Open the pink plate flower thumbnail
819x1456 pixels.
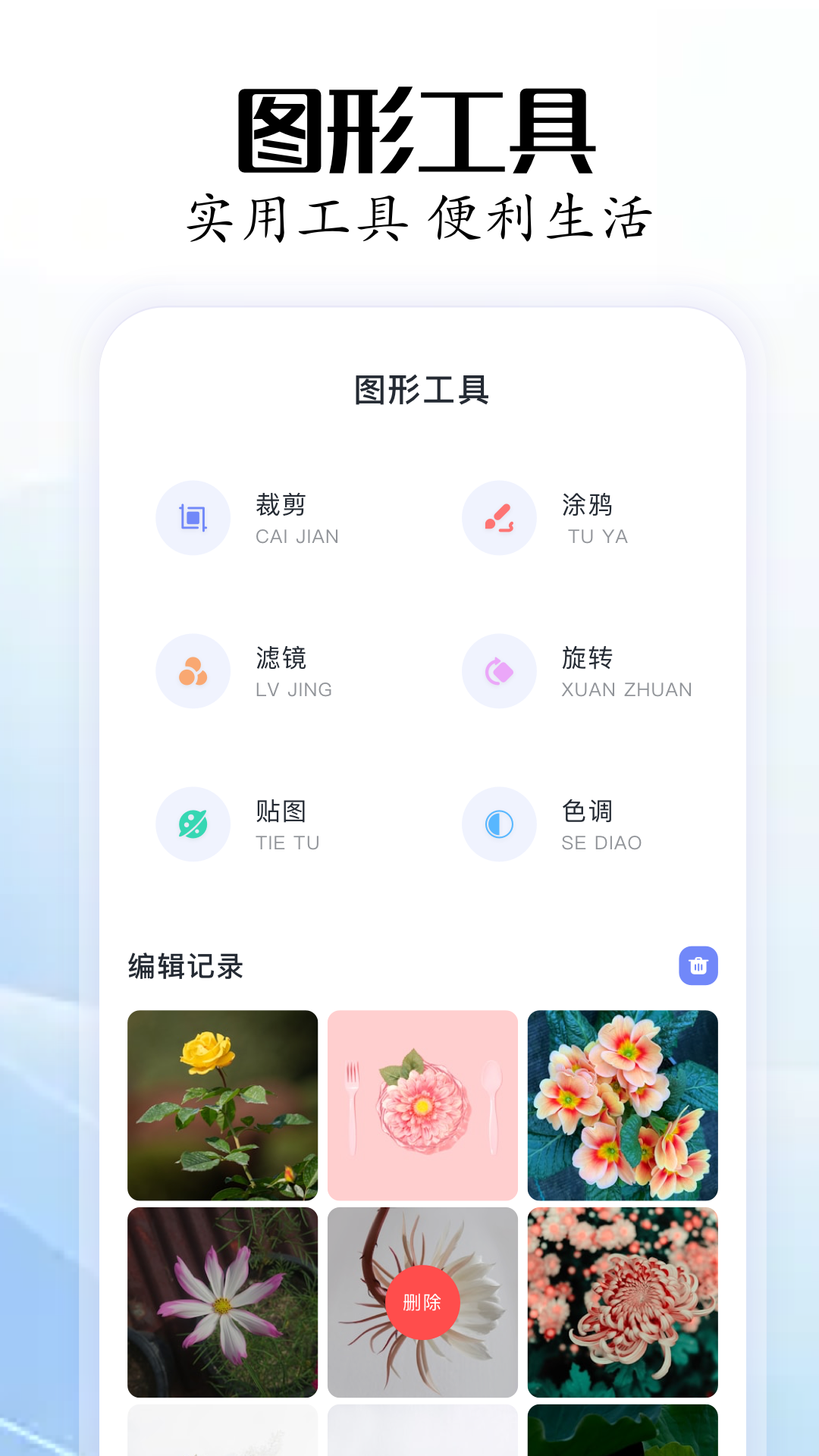pyautogui.click(x=422, y=1105)
